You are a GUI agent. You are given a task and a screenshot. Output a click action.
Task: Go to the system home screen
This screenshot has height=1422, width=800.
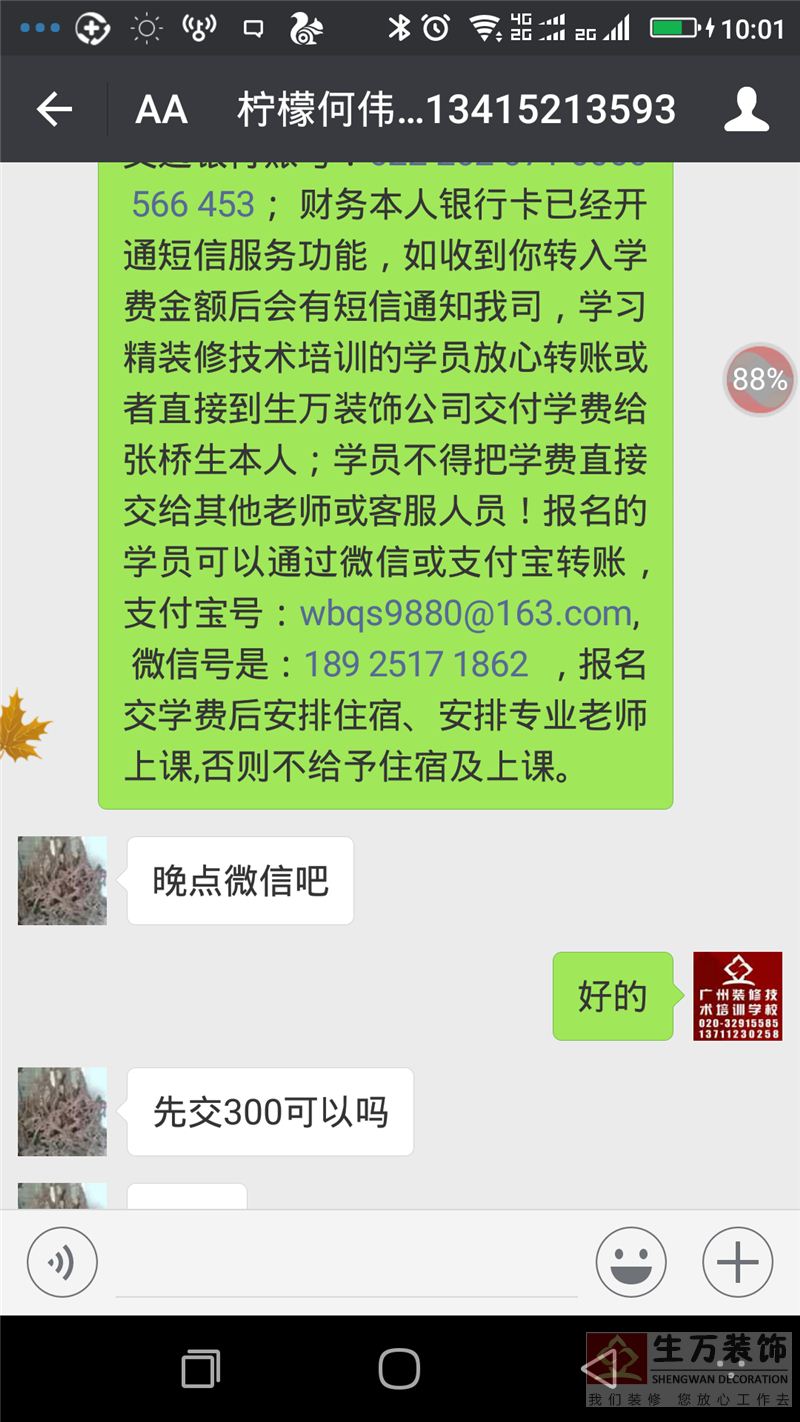pos(399,1368)
